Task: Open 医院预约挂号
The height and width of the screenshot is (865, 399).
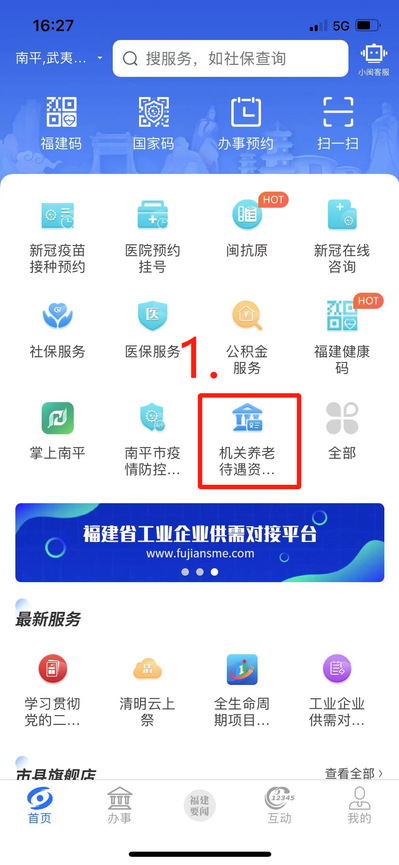Action: [152, 237]
